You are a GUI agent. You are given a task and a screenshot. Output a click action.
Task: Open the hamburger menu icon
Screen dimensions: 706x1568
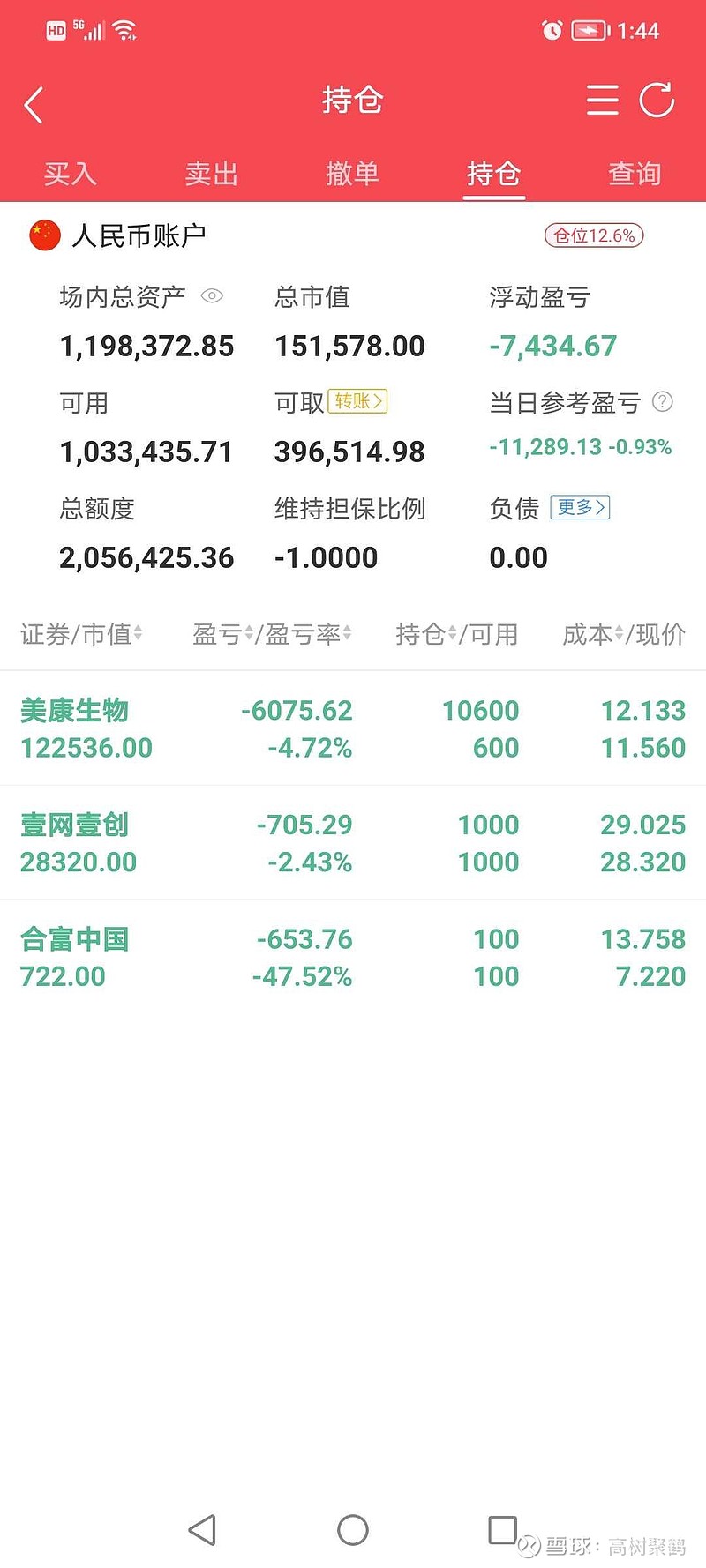pos(603,100)
